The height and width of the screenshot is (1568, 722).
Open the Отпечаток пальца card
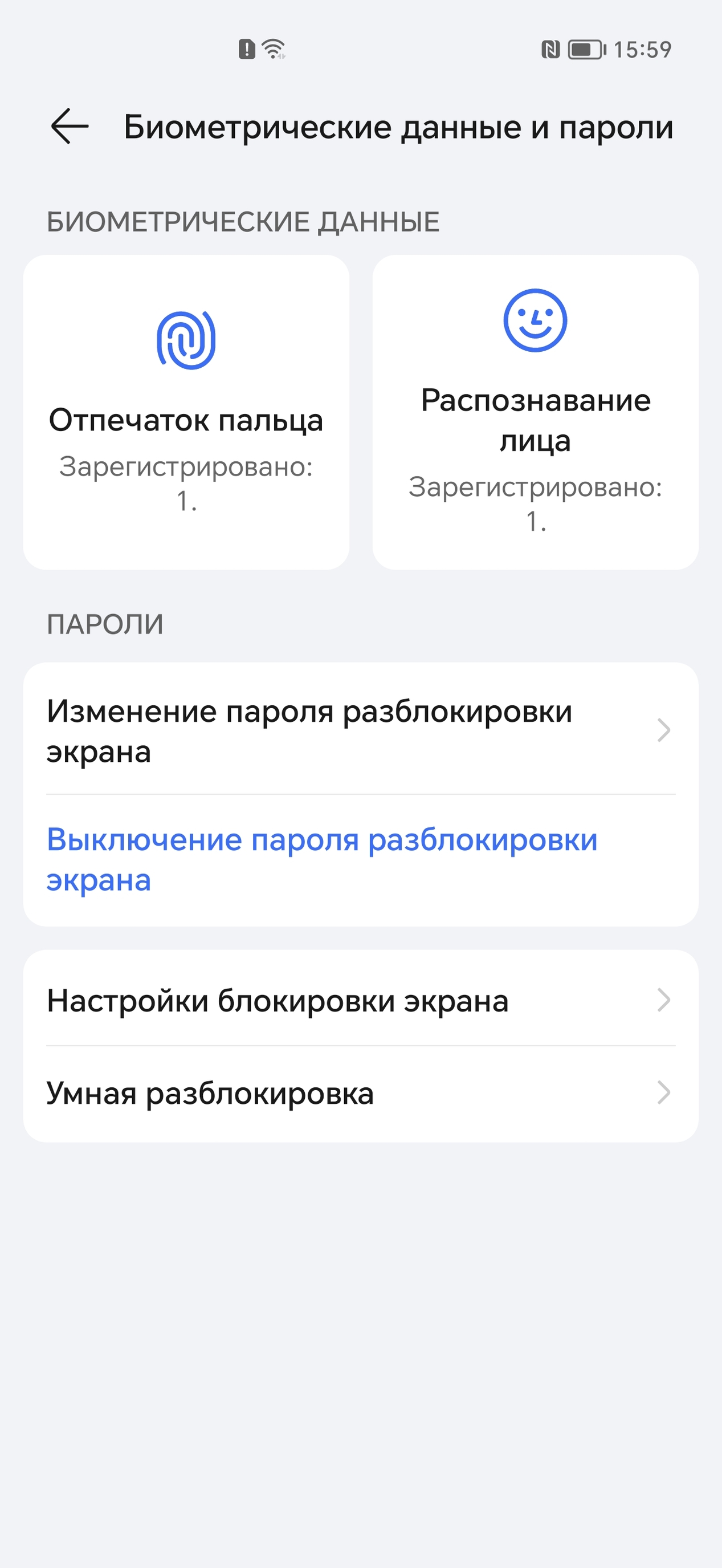click(x=186, y=412)
